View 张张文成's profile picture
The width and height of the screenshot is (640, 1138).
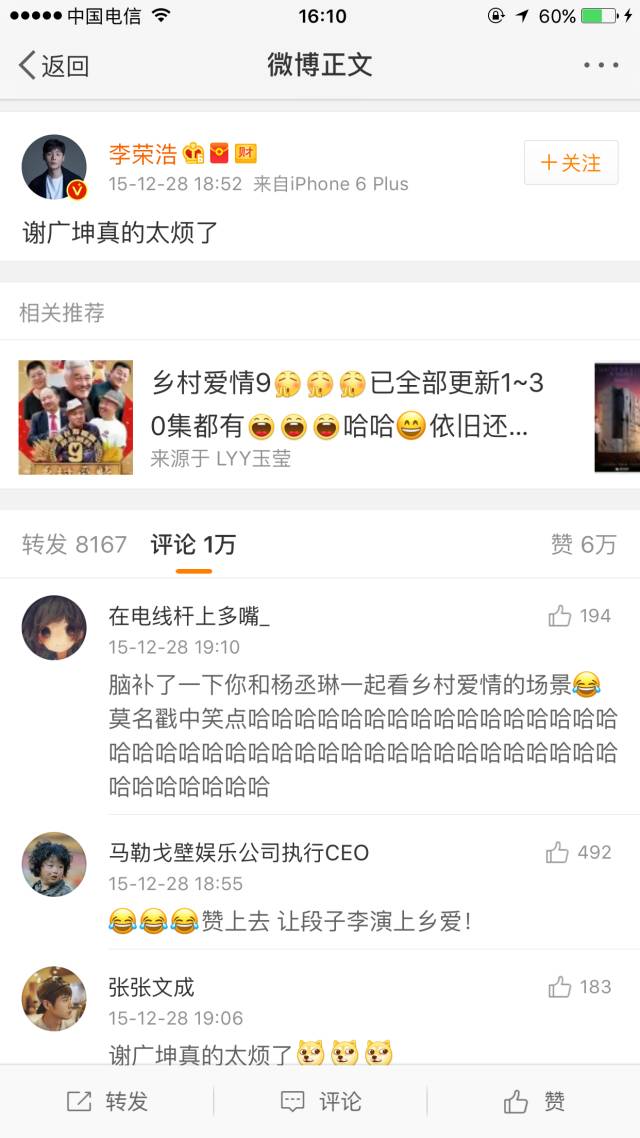[x=54, y=998]
